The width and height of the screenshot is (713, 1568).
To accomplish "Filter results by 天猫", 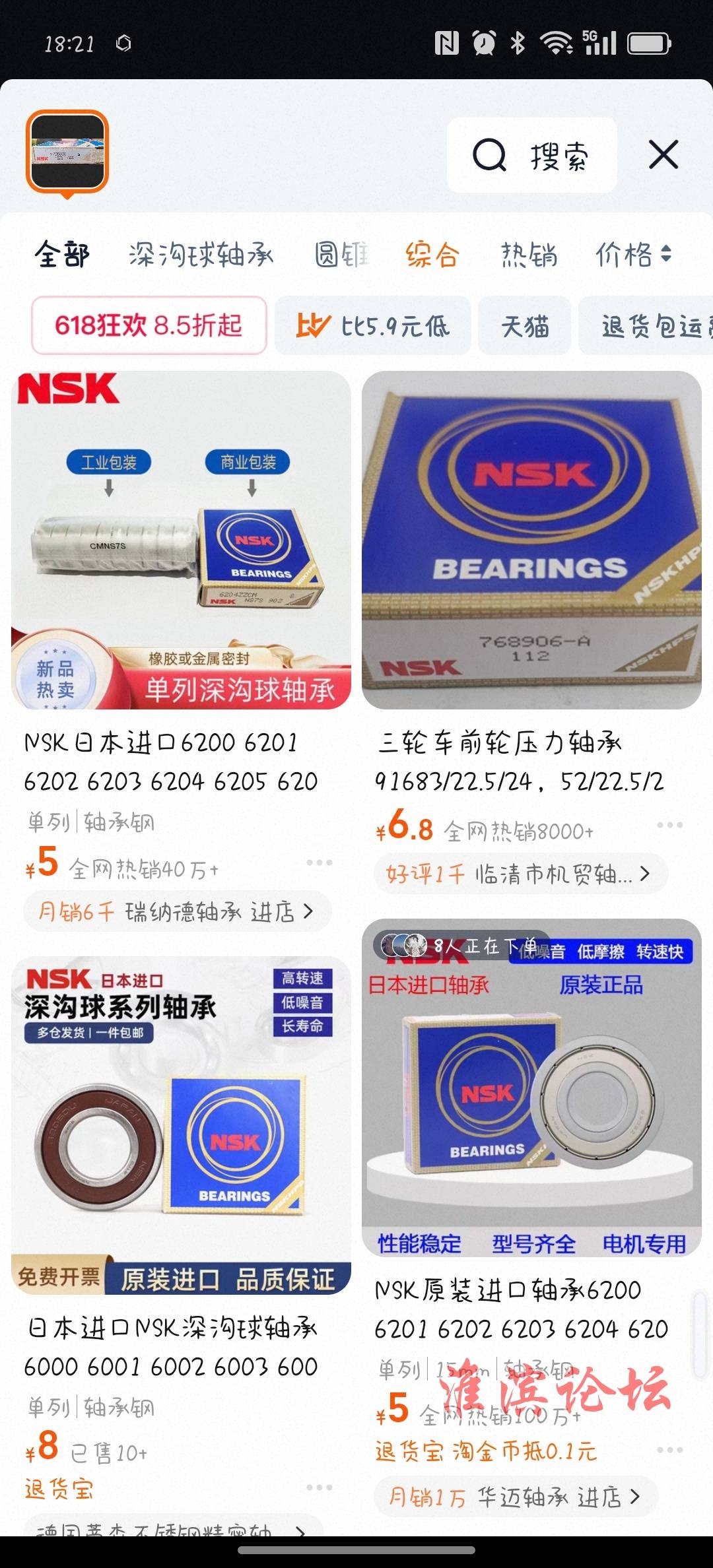I will (525, 325).
